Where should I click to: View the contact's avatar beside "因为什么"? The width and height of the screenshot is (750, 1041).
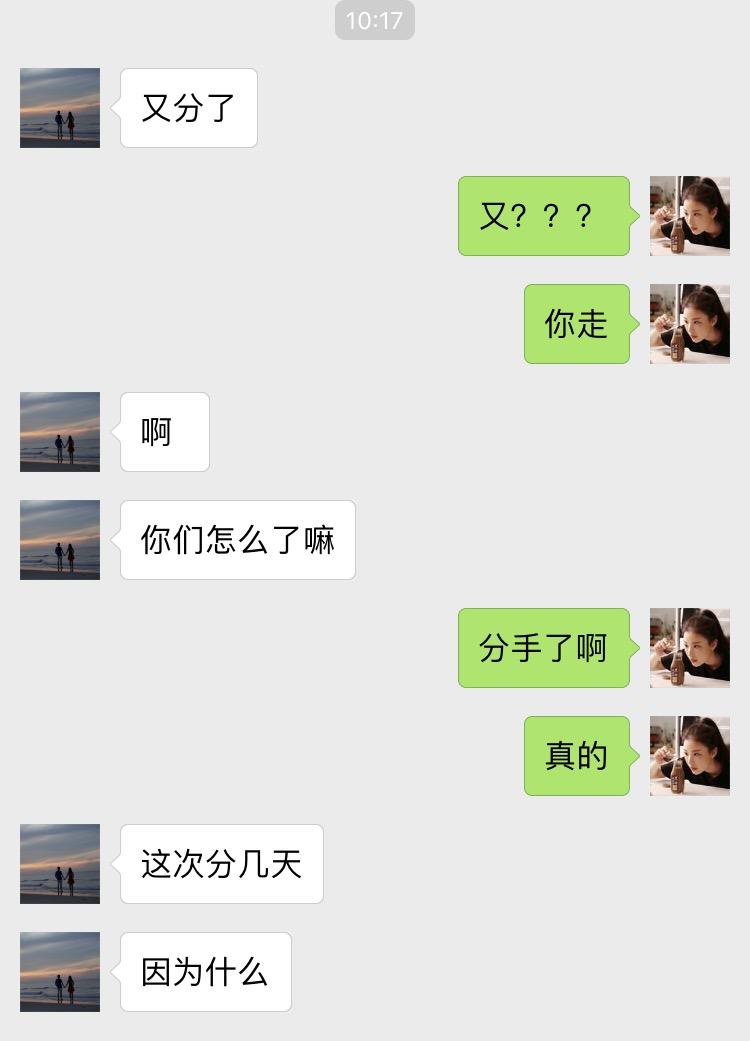point(60,972)
